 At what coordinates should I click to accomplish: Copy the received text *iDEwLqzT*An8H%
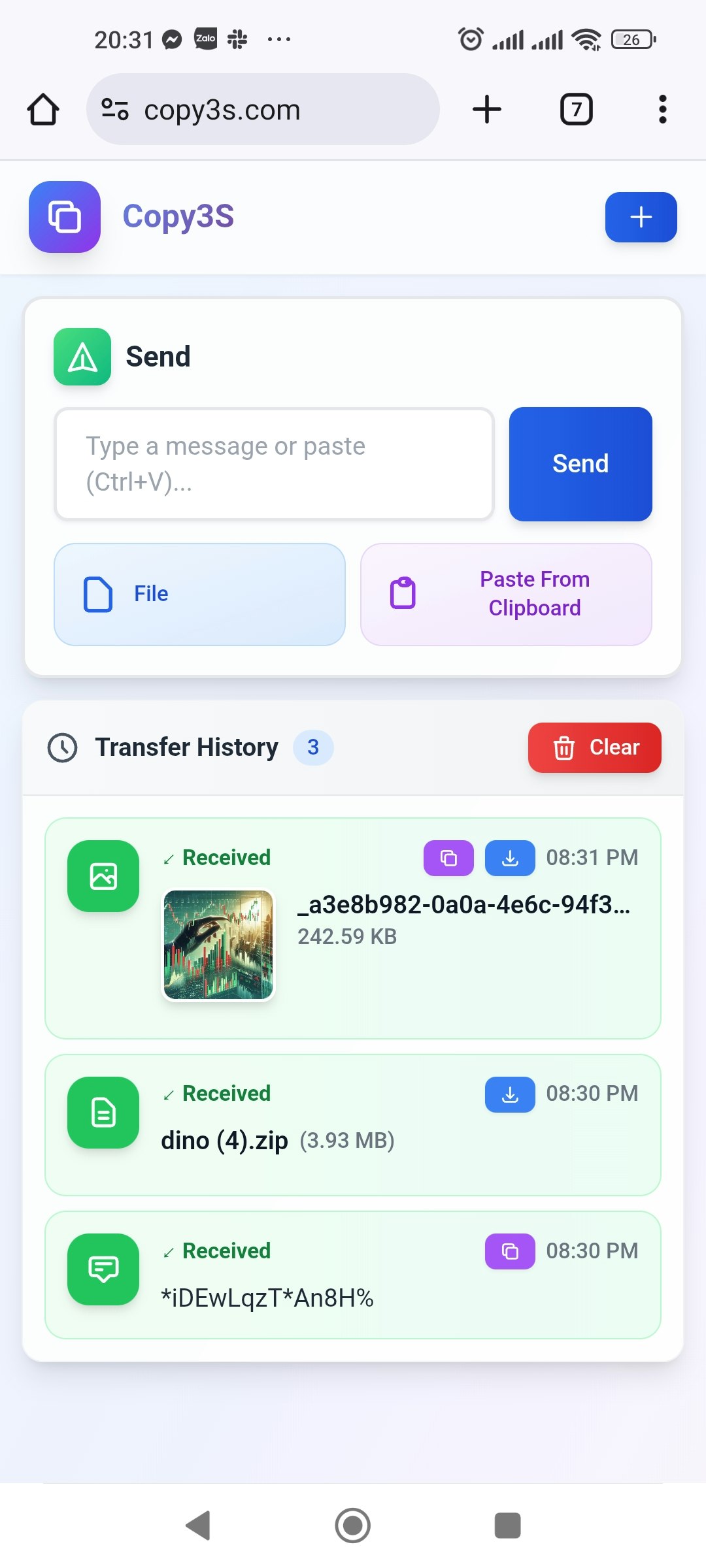pyautogui.click(x=510, y=1251)
